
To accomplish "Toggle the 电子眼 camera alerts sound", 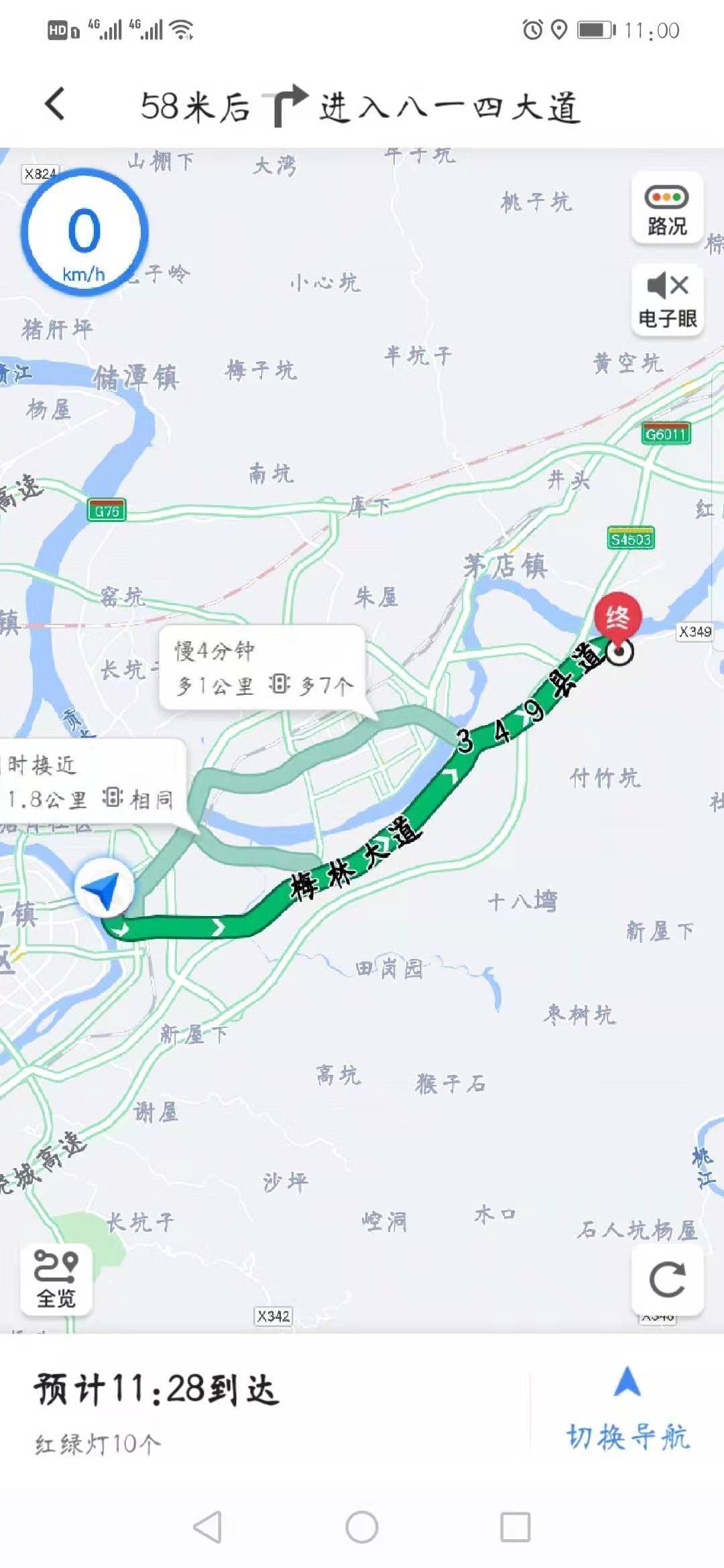I will pos(667,300).
